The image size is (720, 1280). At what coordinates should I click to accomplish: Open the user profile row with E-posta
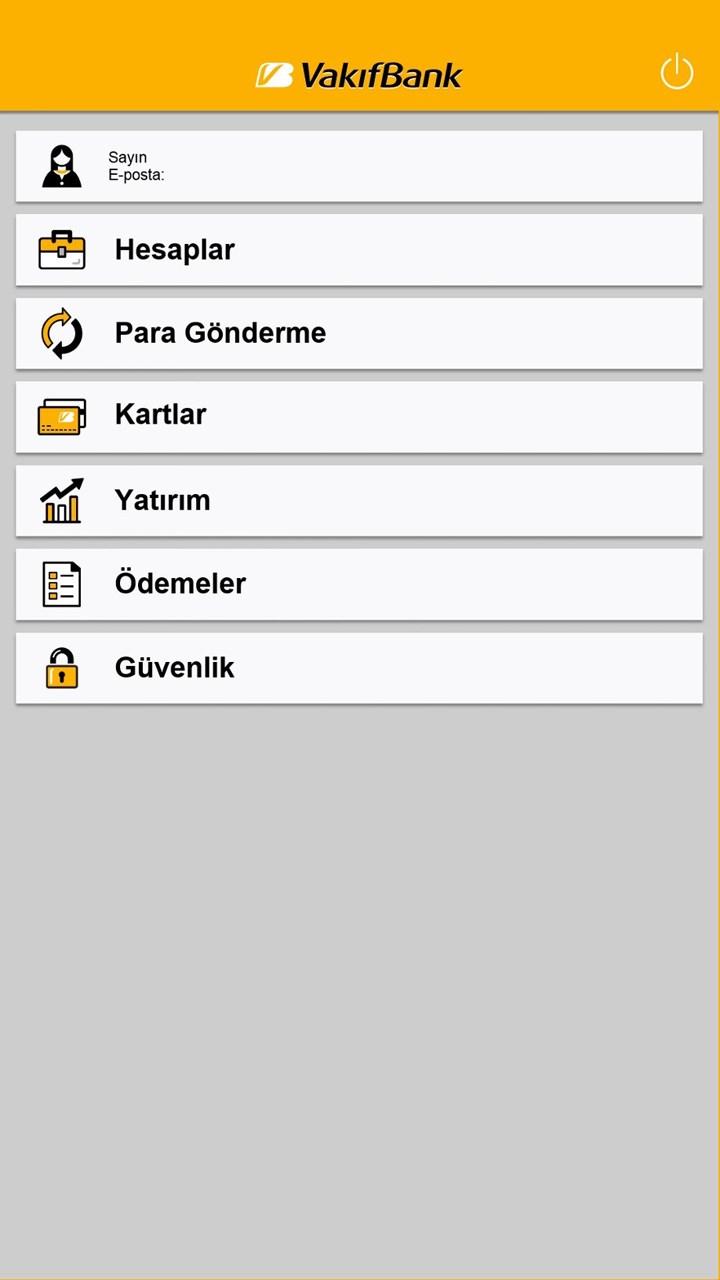click(359, 166)
